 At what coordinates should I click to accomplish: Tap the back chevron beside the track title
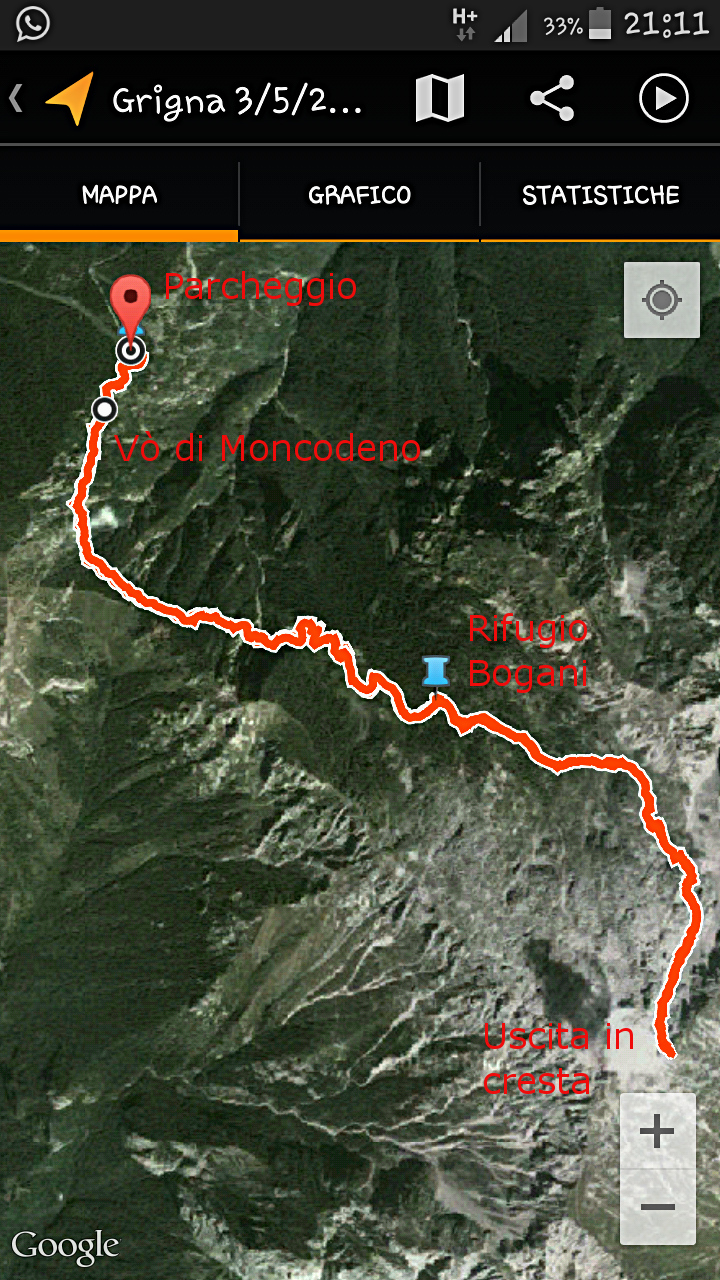click(x=14, y=99)
